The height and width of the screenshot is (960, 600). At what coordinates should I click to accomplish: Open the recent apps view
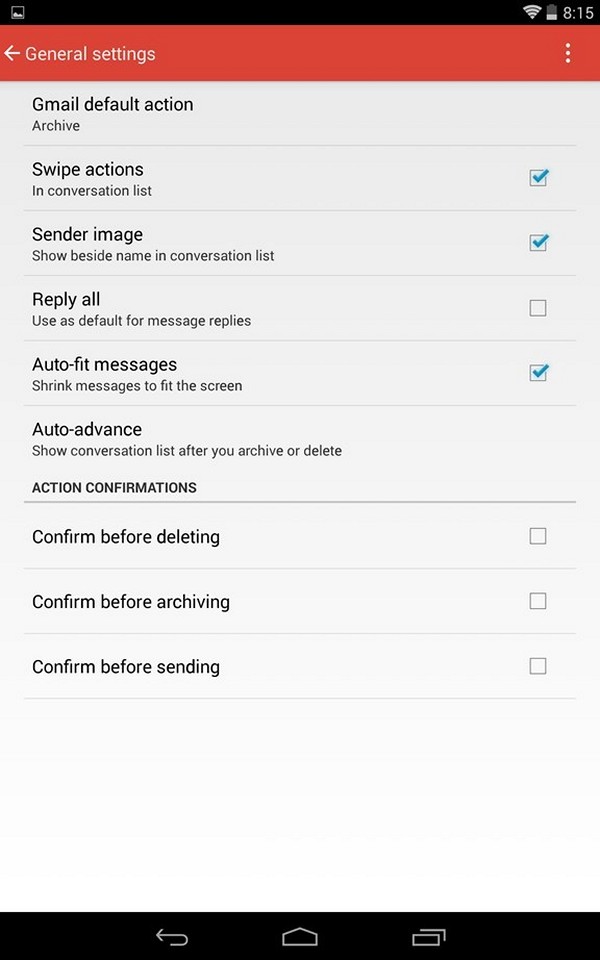(x=429, y=937)
